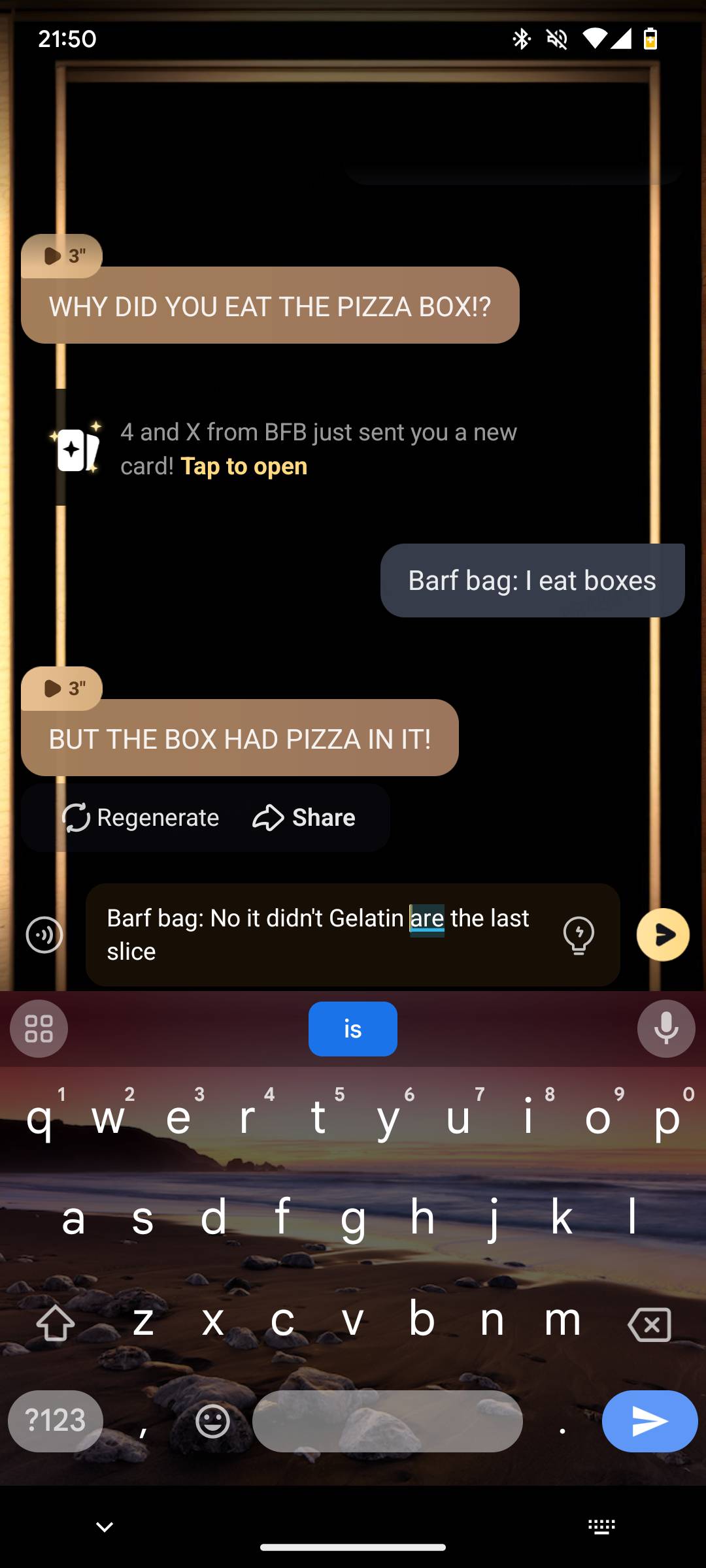Open the keyboard switcher icon
This screenshot has height=1568, width=706.
coord(601,1527)
